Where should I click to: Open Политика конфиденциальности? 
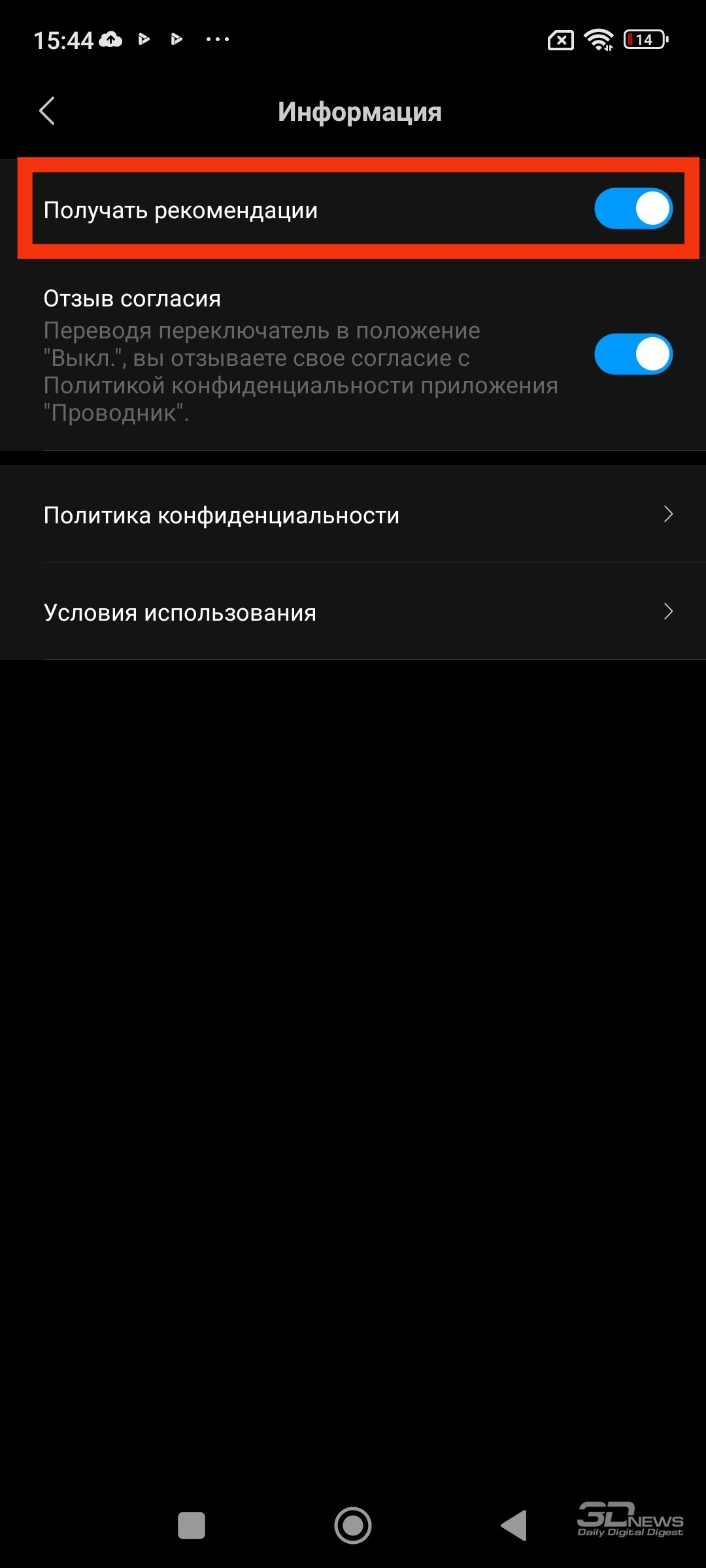[x=353, y=515]
